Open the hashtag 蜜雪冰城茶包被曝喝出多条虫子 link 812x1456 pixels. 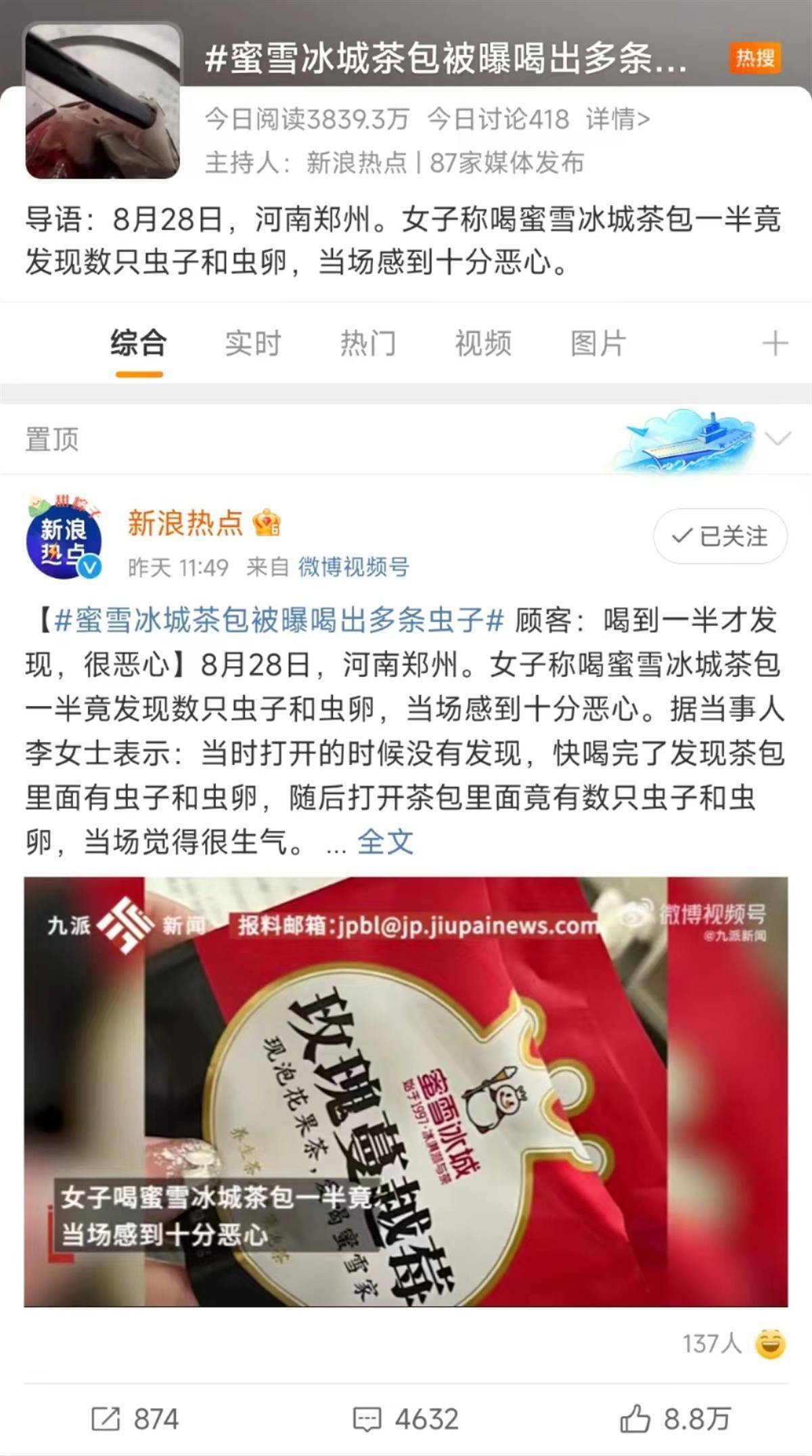(279, 620)
